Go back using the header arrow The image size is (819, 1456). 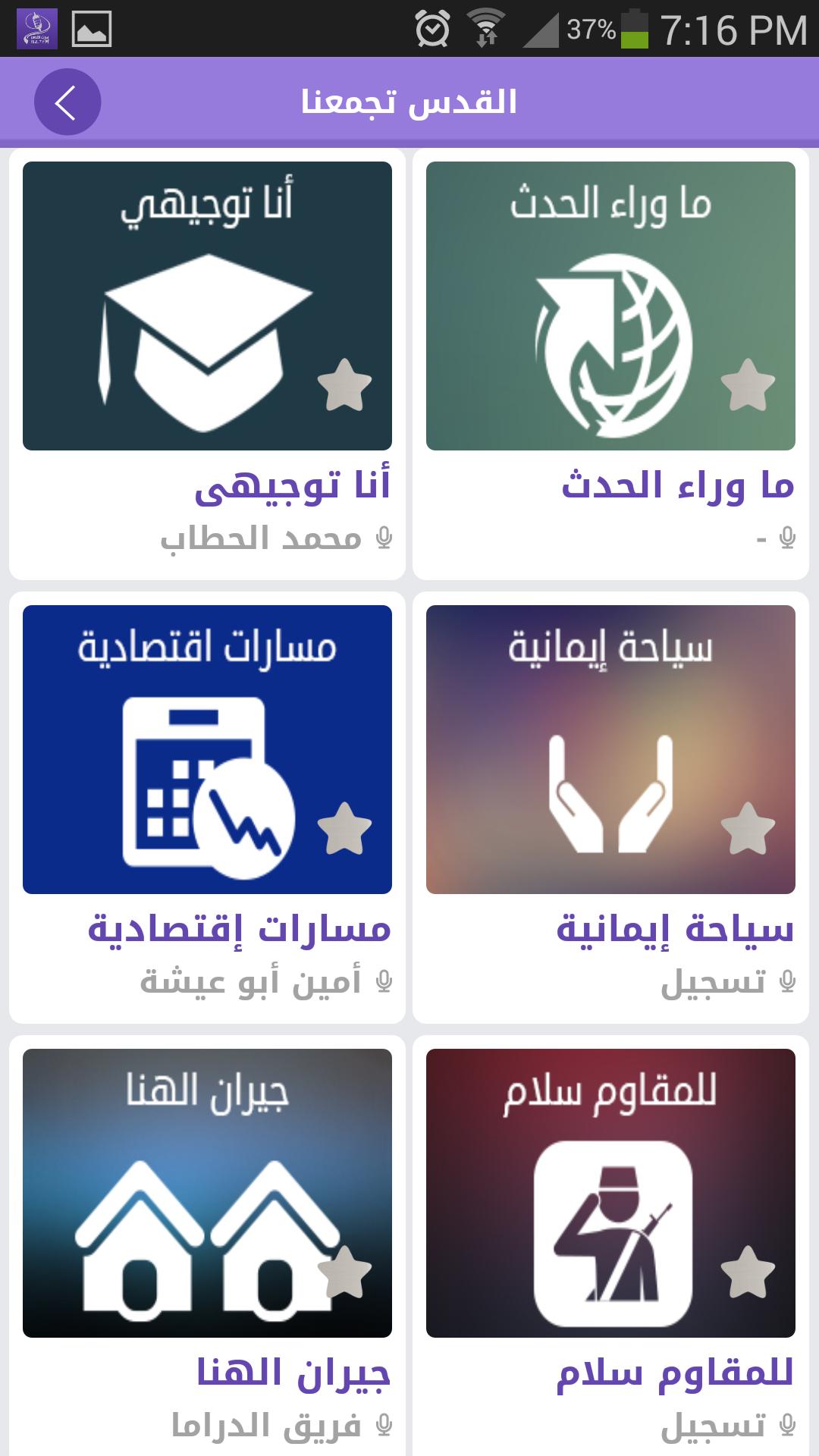(67, 102)
